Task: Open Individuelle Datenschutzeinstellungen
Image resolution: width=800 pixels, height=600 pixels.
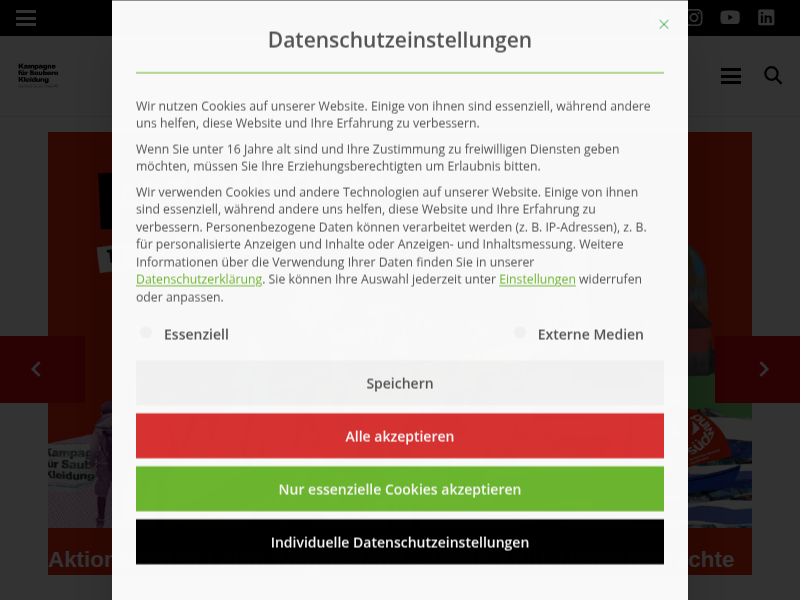Action: click(399, 542)
